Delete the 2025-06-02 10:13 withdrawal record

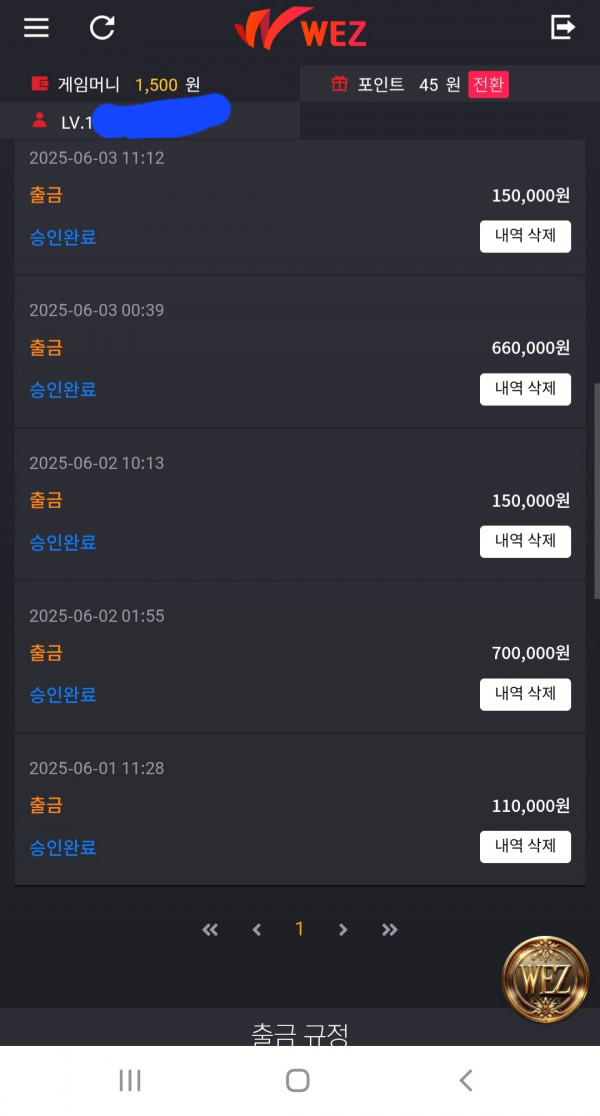click(525, 542)
